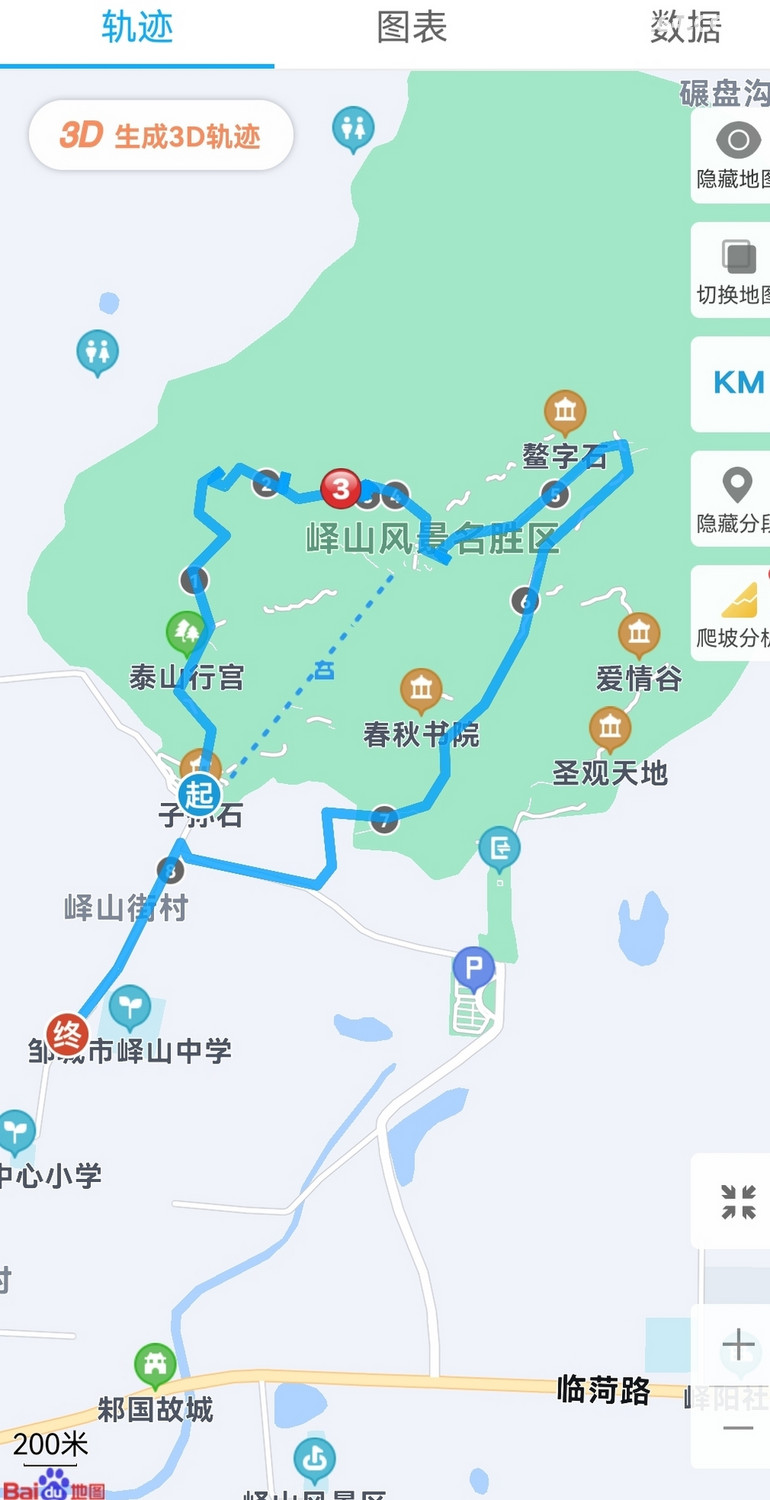
Task: Generate the 3D track with 生成3D轨迹
Action: click(161, 136)
